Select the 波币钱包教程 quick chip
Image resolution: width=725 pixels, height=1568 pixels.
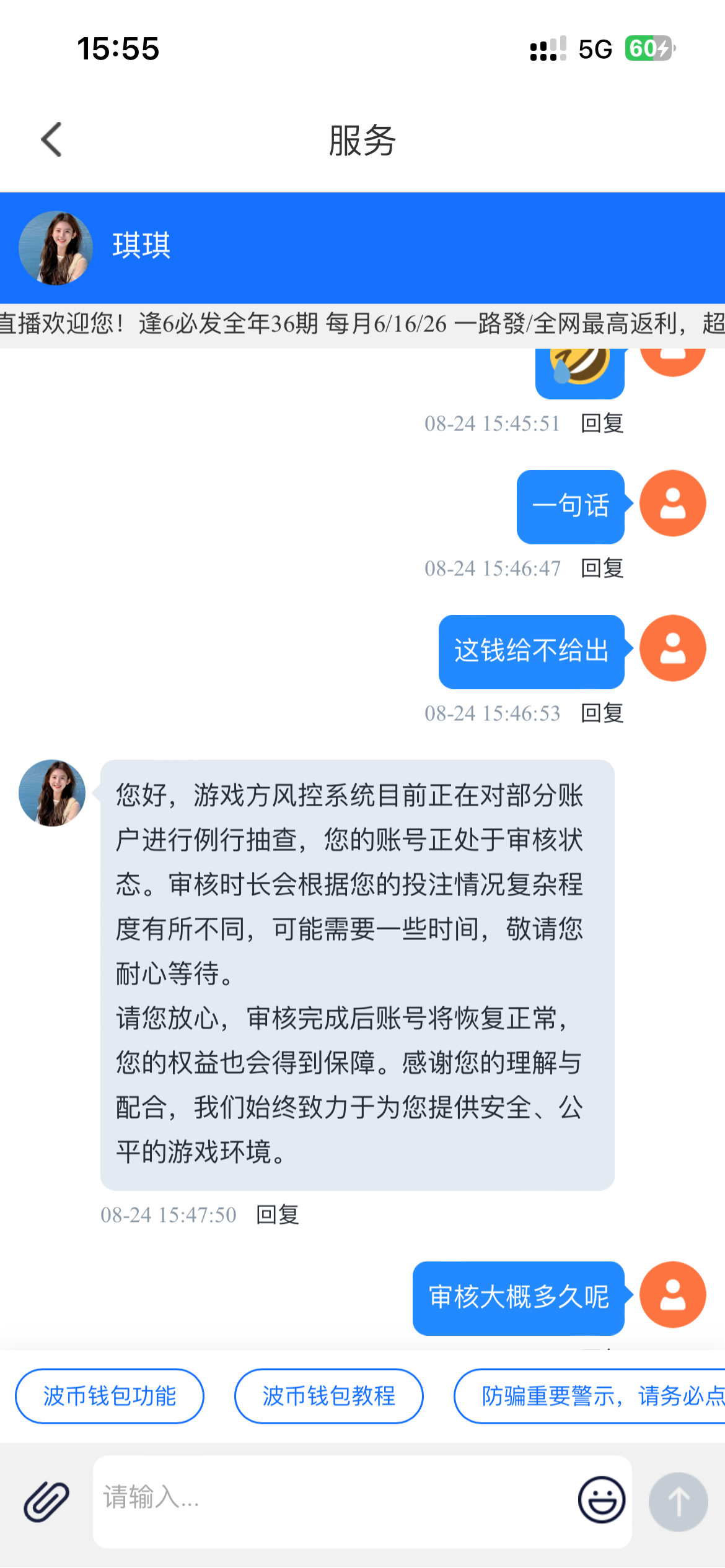(x=329, y=1396)
